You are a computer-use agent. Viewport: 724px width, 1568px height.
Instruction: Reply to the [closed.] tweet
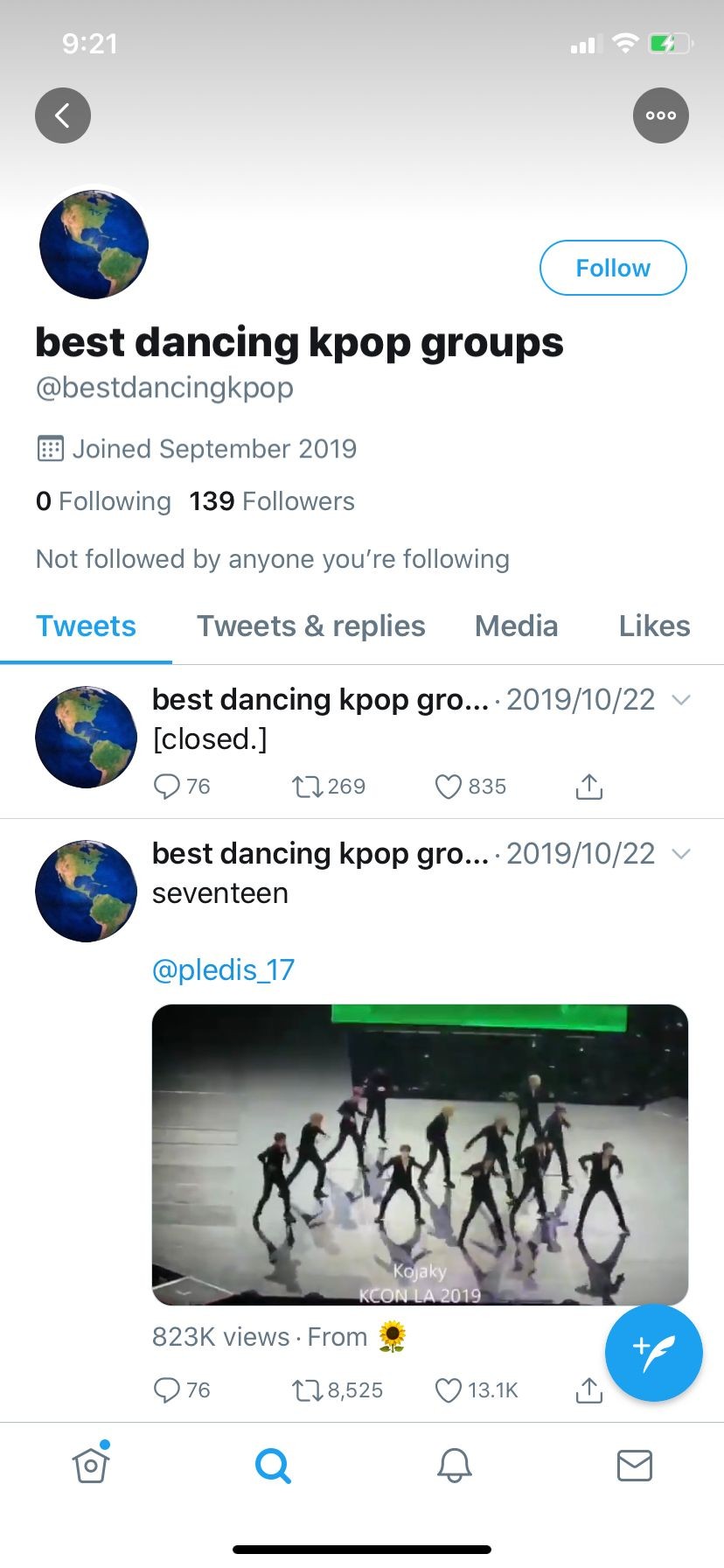(x=182, y=787)
